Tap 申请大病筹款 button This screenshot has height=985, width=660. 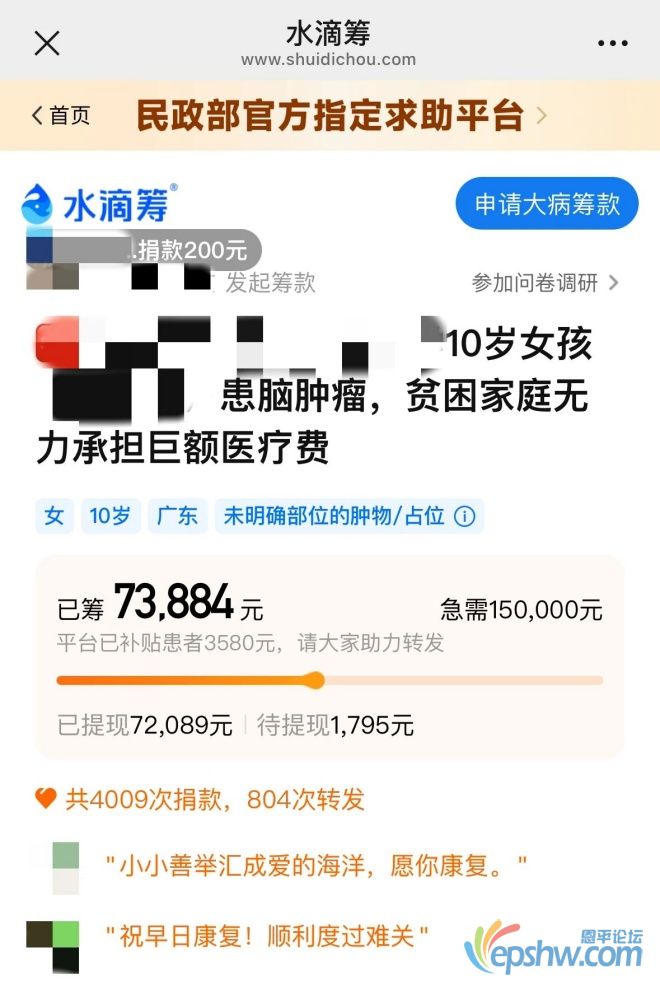(x=547, y=204)
